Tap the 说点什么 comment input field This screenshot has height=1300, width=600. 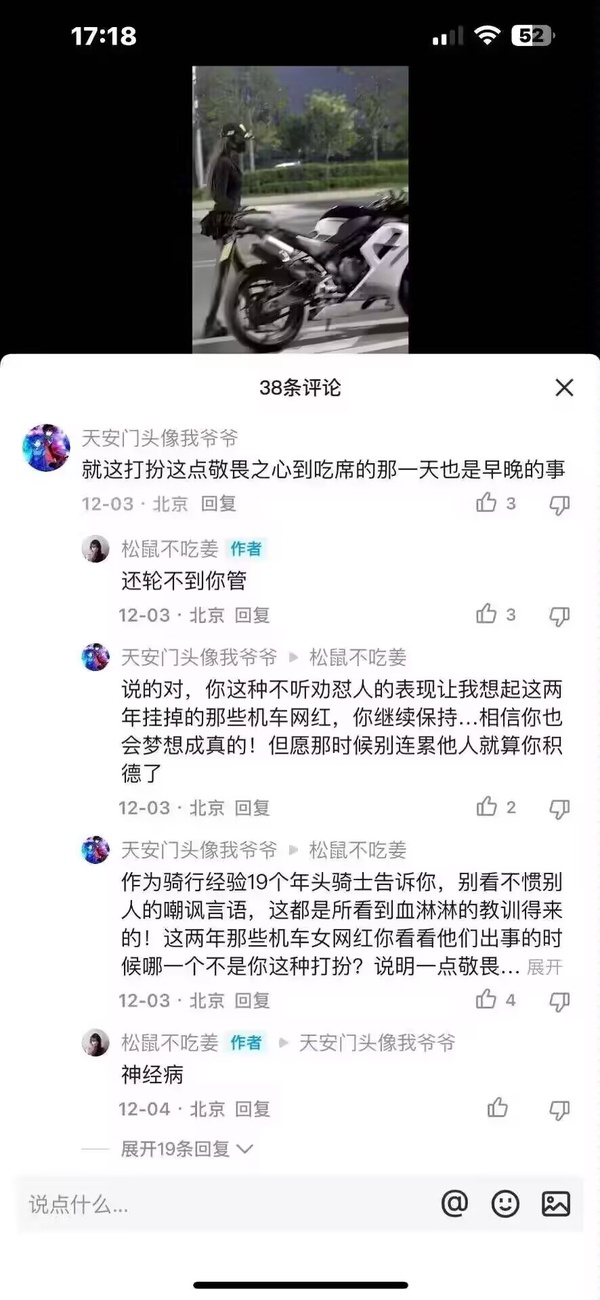(220, 1204)
